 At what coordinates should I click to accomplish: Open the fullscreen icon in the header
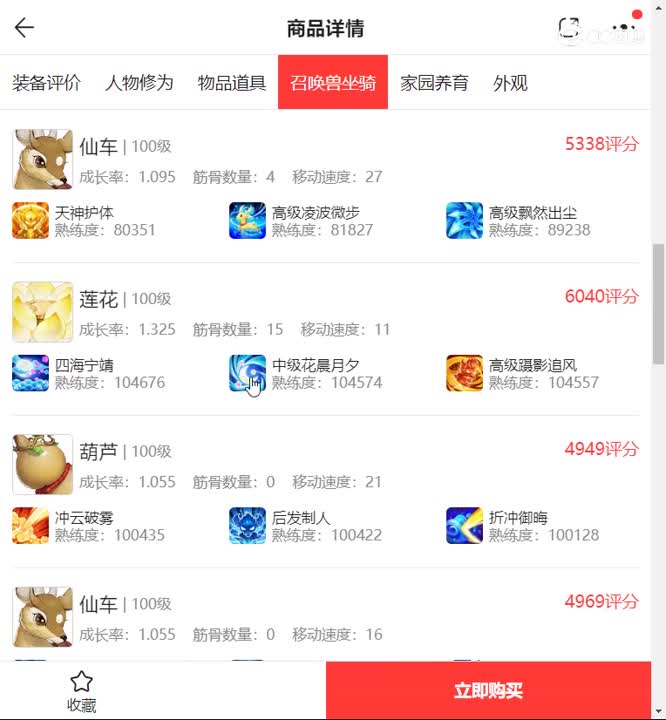tap(569, 29)
